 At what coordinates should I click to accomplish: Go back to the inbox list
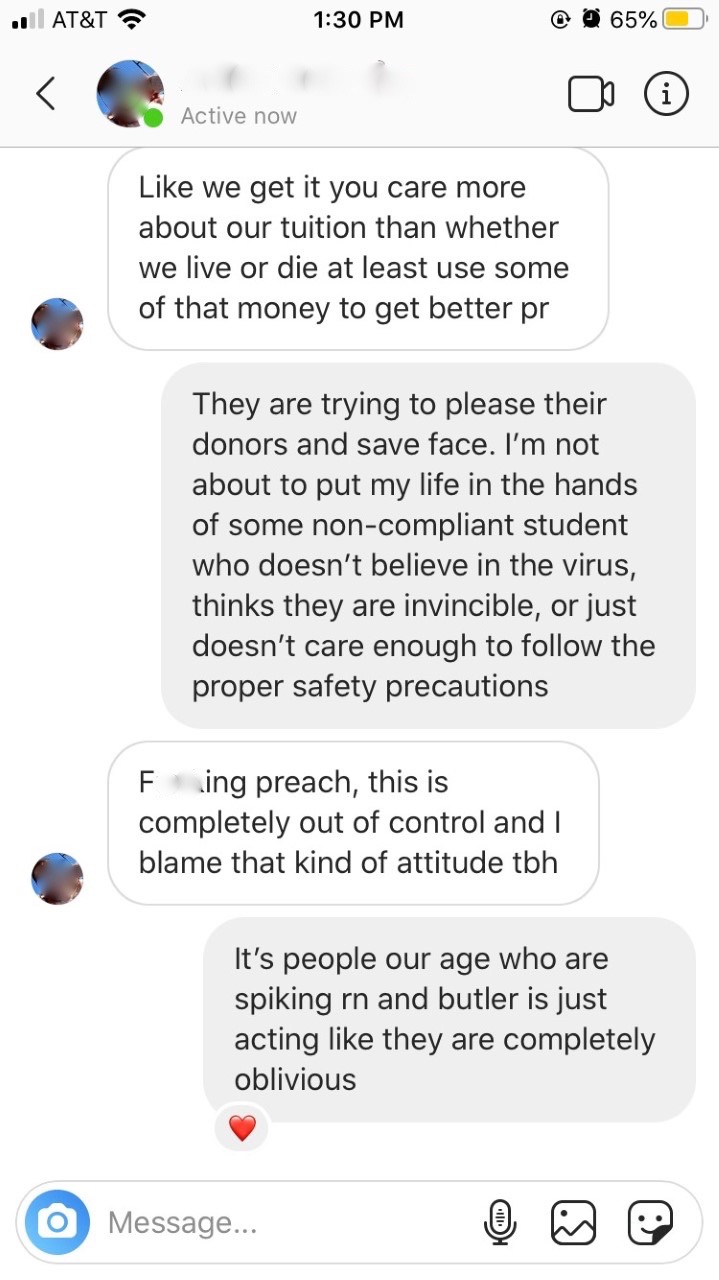pyautogui.click(x=45, y=94)
